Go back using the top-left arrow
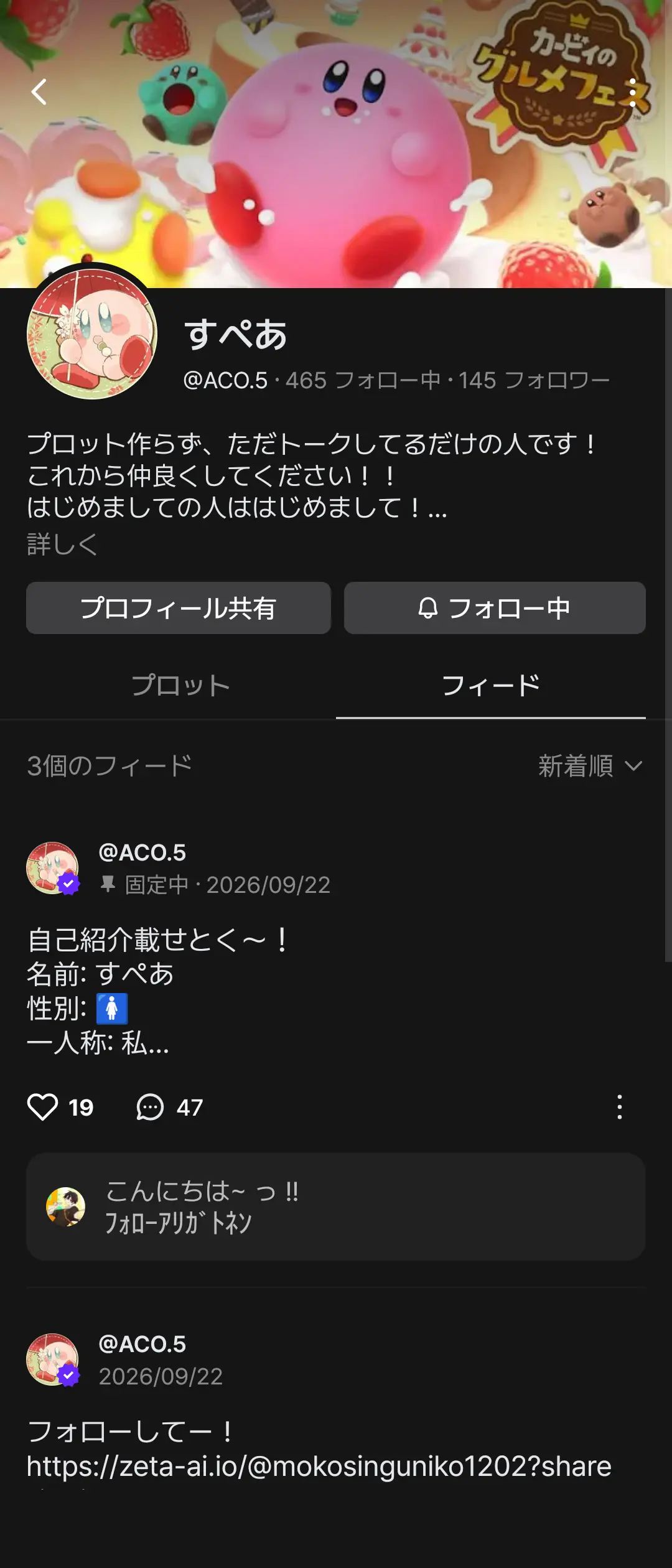The width and height of the screenshot is (672, 1568). click(x=39, y=92)
